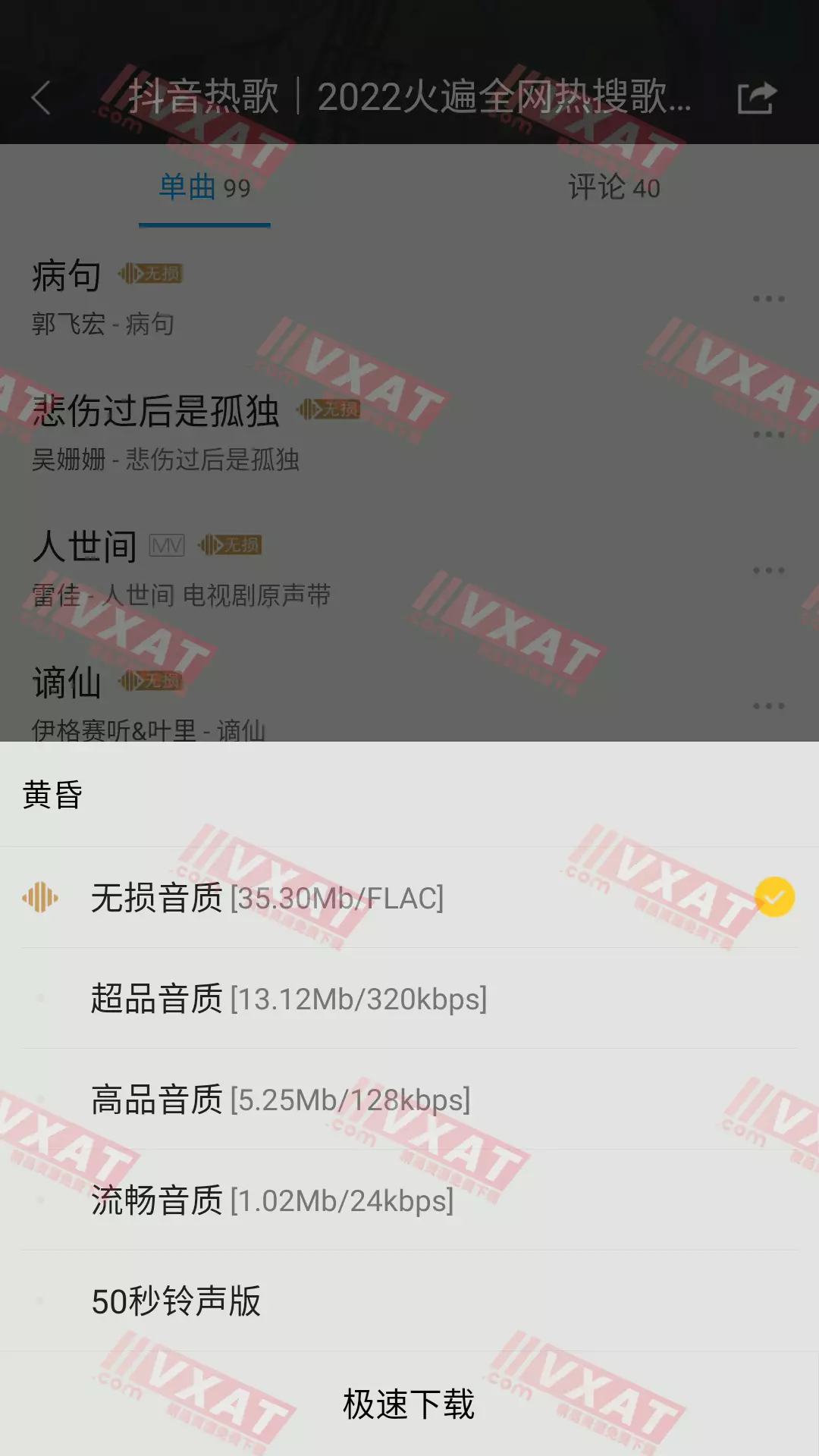Pick 高品音质 128kbps quality
Screen dimensions: 819x1456
coord(409,1100)
